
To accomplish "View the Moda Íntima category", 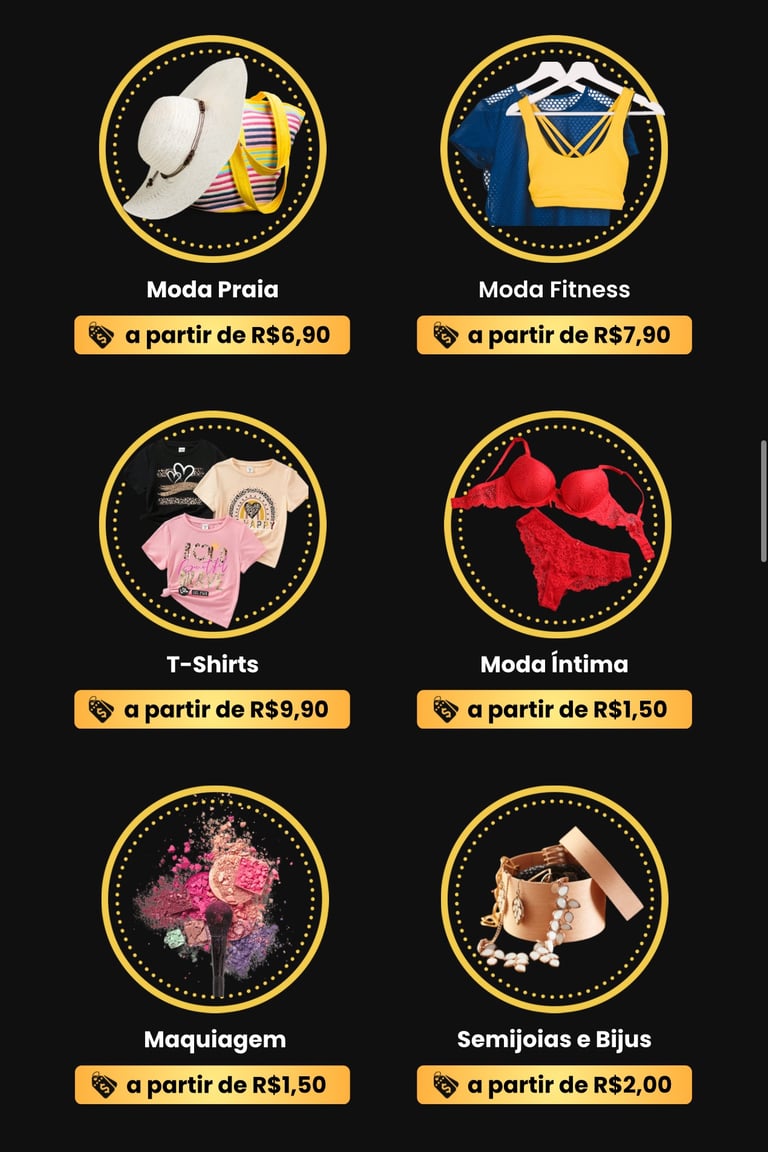I will pyautogui.click(x=554, y=524).
